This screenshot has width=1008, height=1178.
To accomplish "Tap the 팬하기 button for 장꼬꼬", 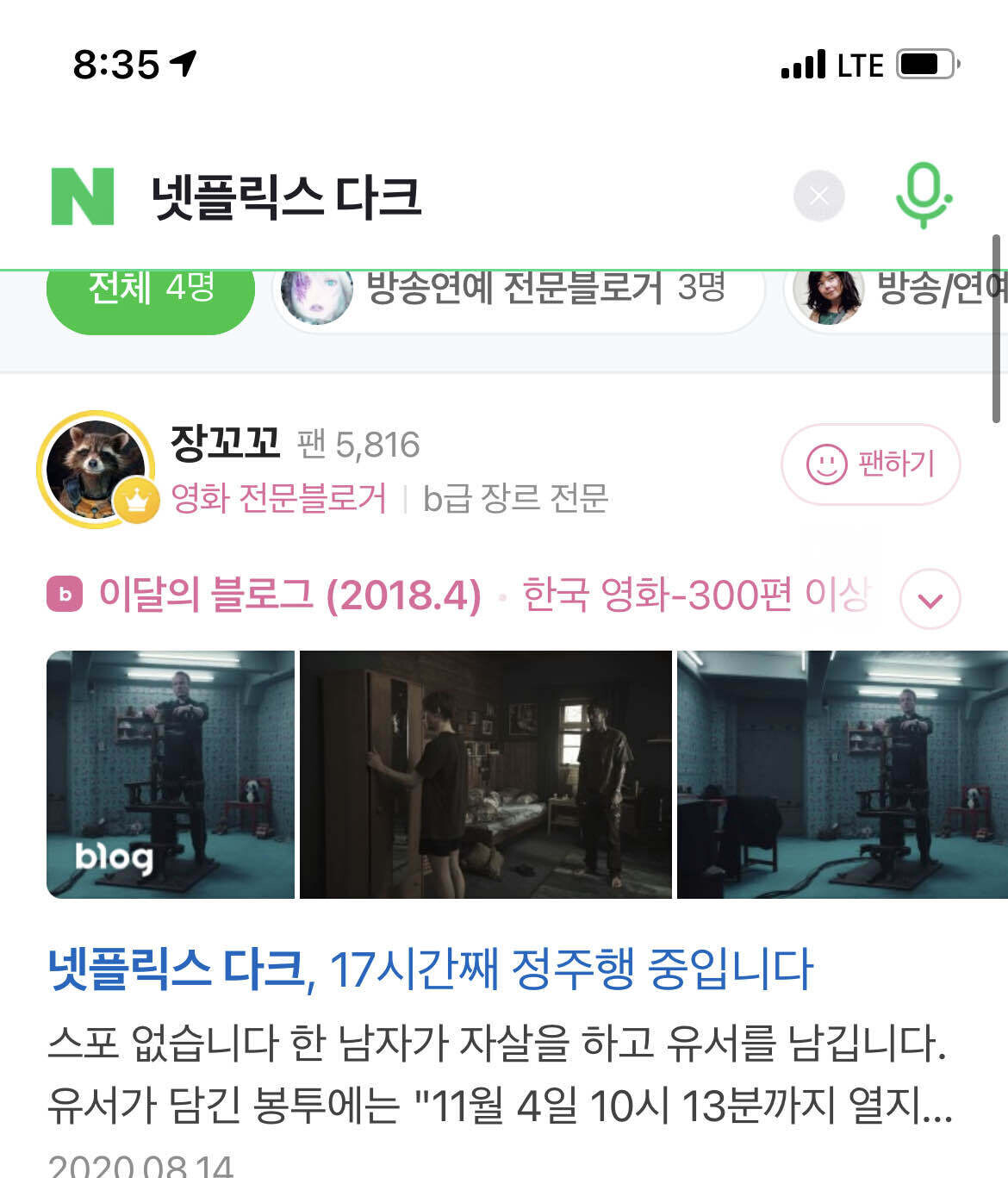I will click(x=870, y=464).
